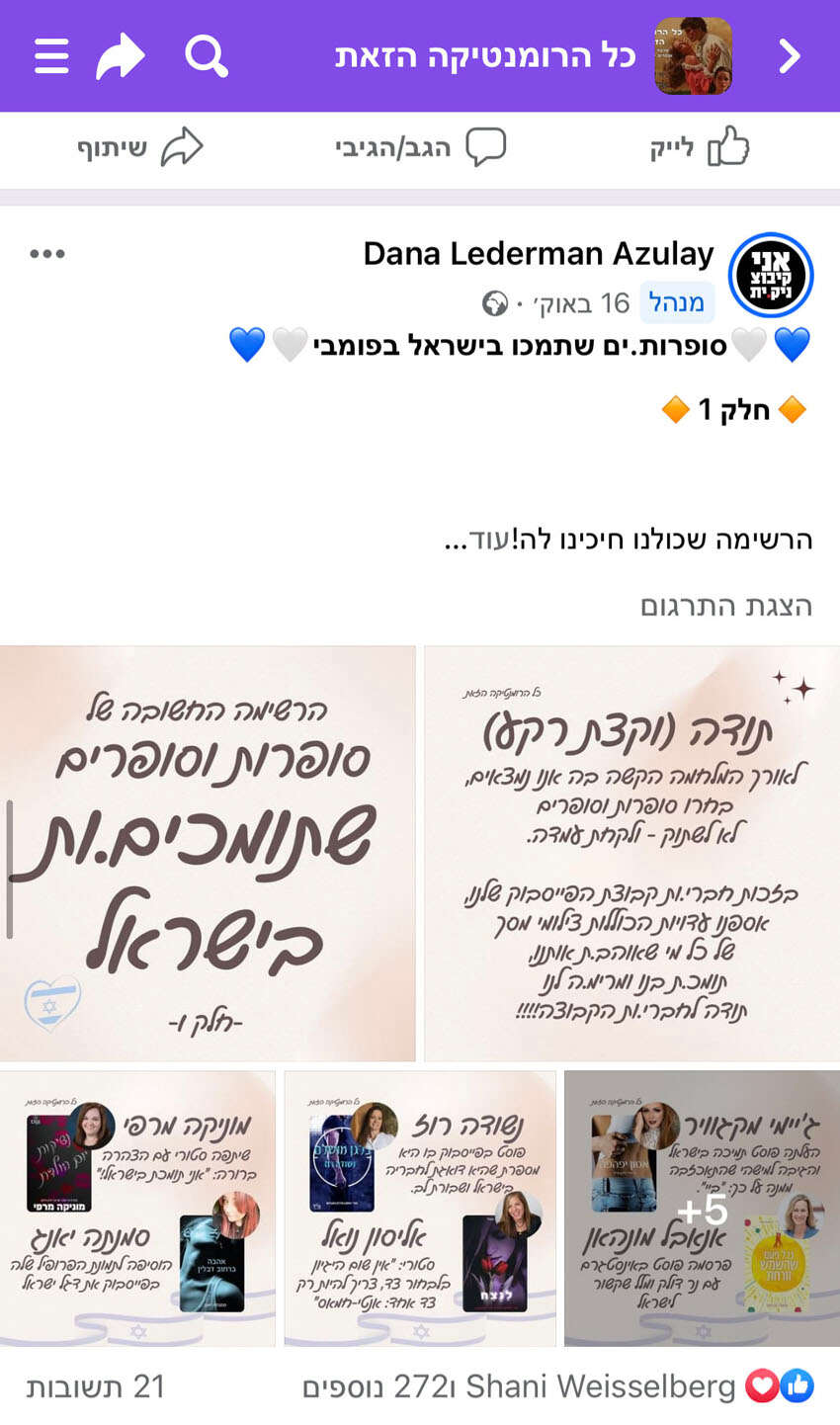The height and width of the screenshot is (1425, 840).
Task: View Dana Lederman Azulay's profile picture
Action: (771, 275)
